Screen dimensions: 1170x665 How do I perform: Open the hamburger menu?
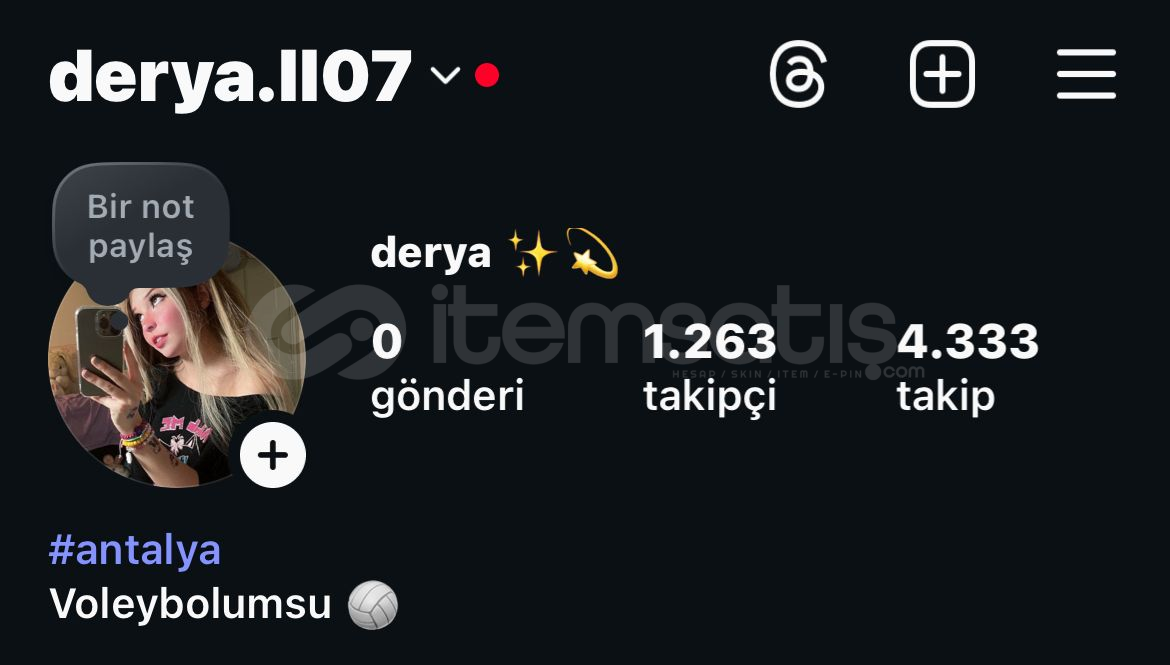[1086, 75]
